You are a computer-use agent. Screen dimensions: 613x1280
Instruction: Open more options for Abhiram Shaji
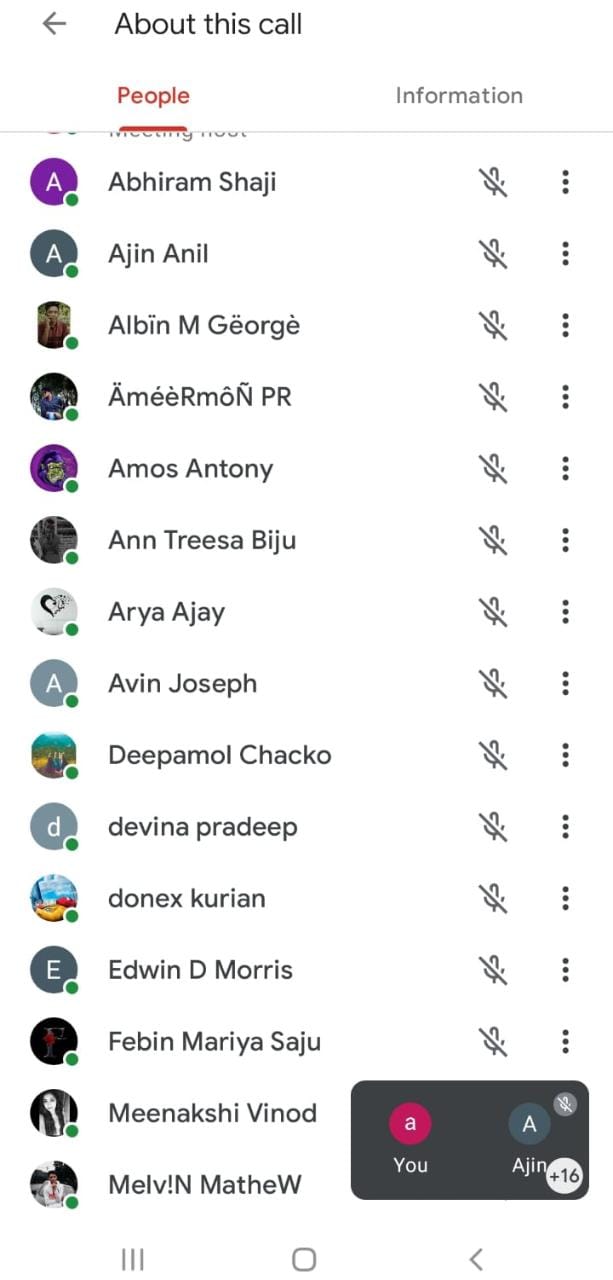[565, 182]
